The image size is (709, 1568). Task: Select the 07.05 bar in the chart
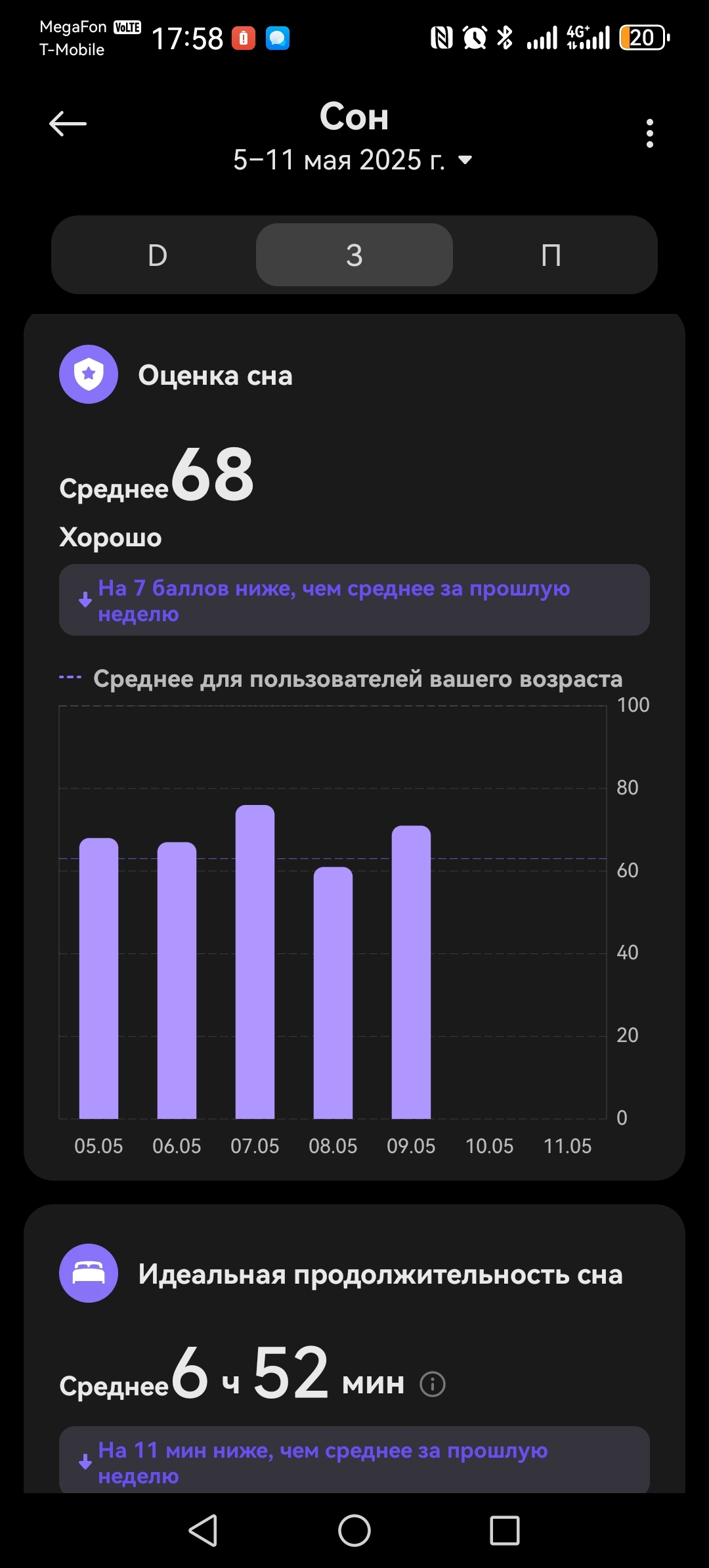[x=255, y=961]
